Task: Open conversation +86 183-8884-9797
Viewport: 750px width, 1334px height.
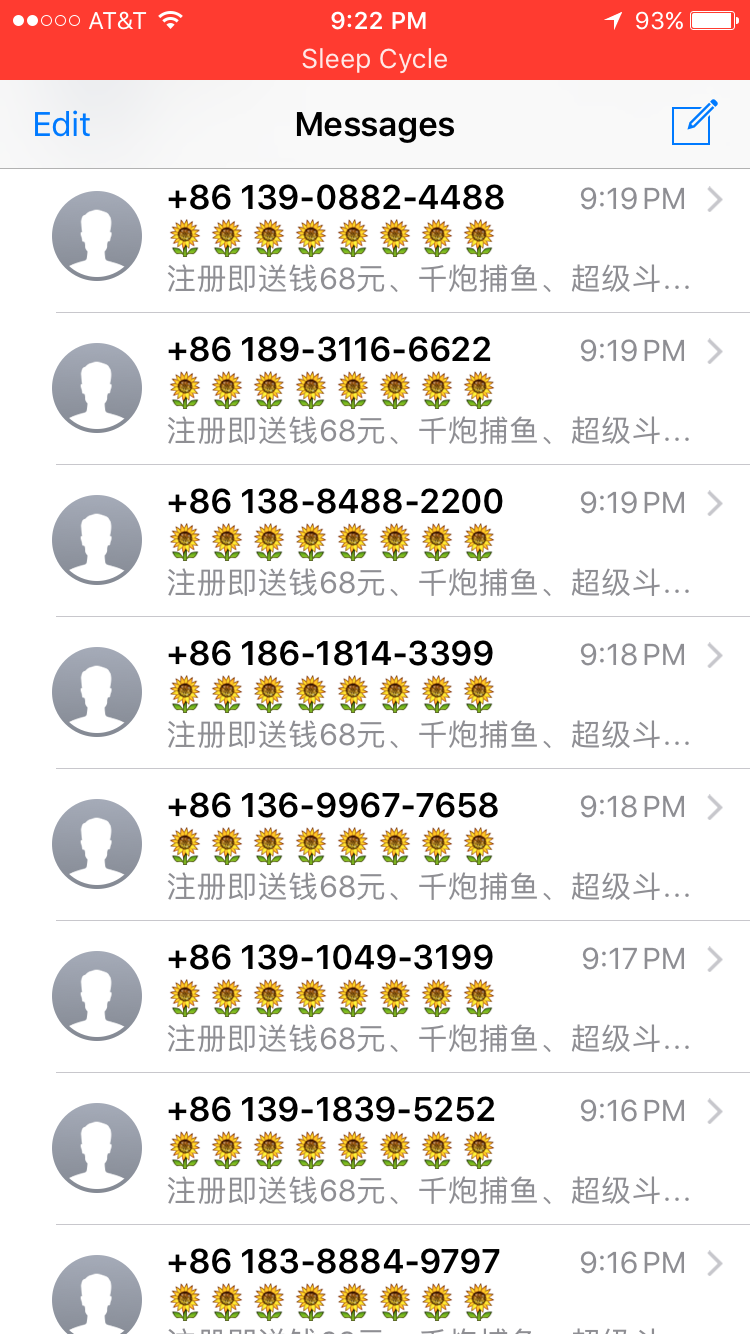Action: (x=400, y=1290)
